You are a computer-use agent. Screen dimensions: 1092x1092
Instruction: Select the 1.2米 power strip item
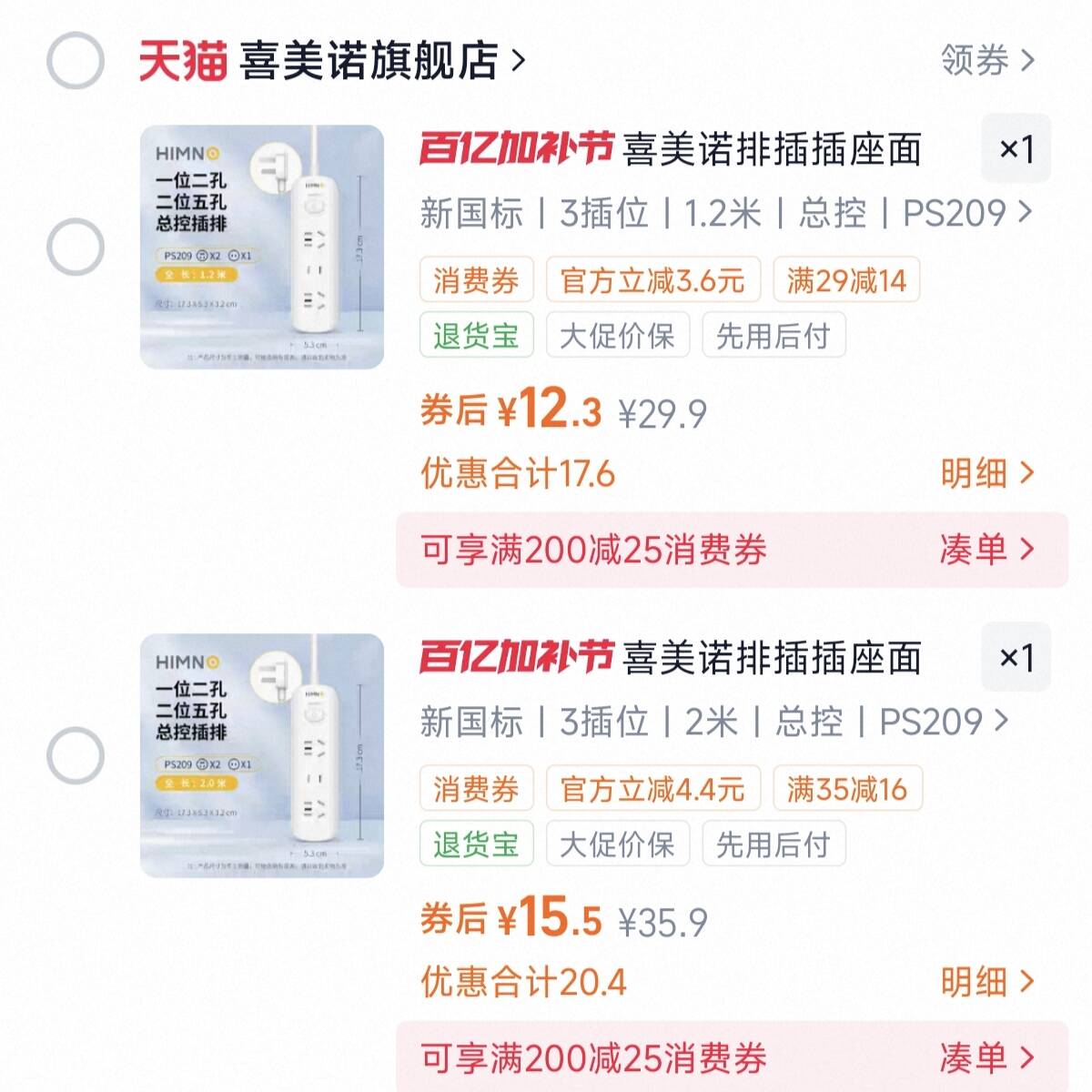tap(75, 247)
